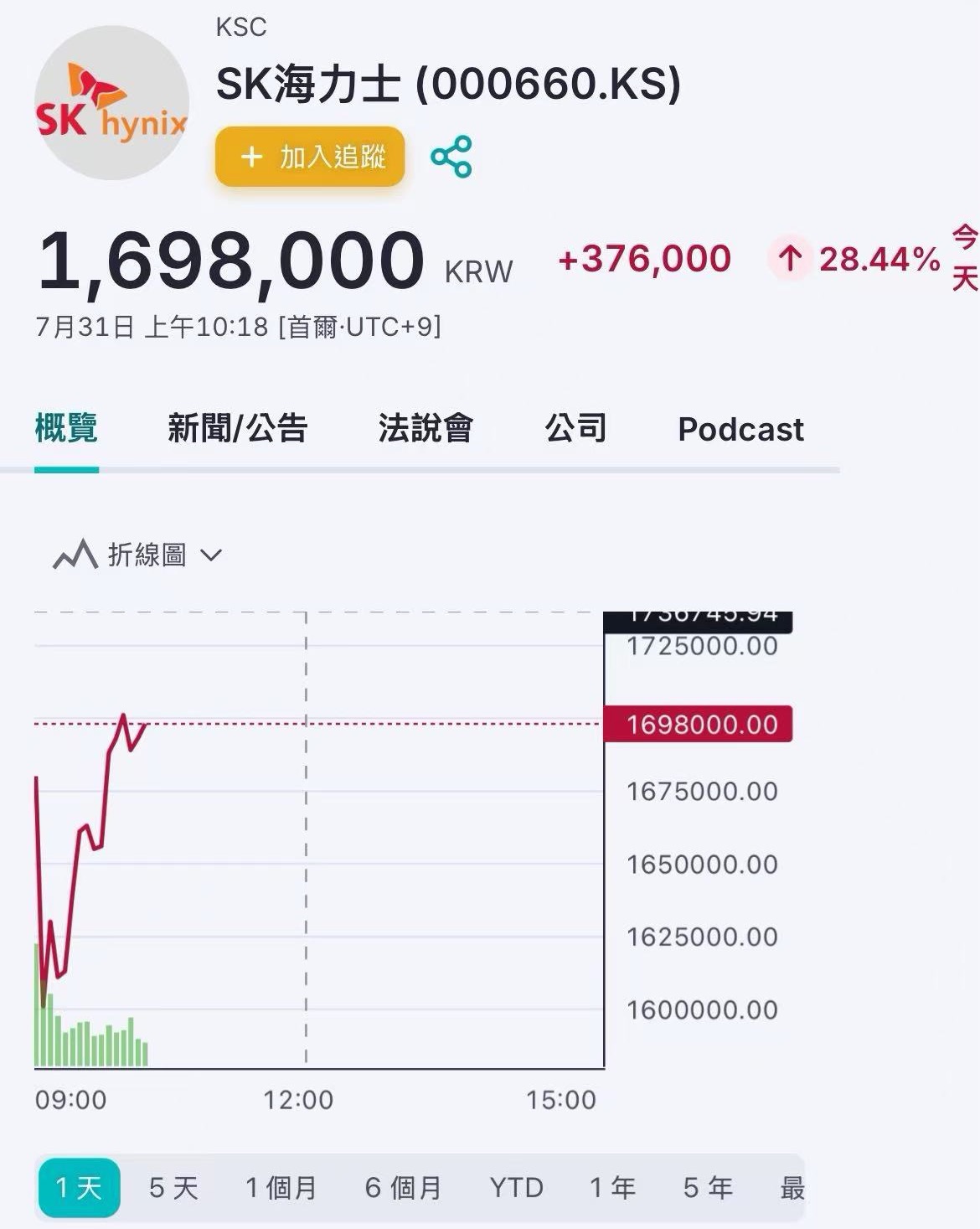Choose the 6 個月 chart range
Screen dimensions: 980x1229
(x=403, y=1187)
